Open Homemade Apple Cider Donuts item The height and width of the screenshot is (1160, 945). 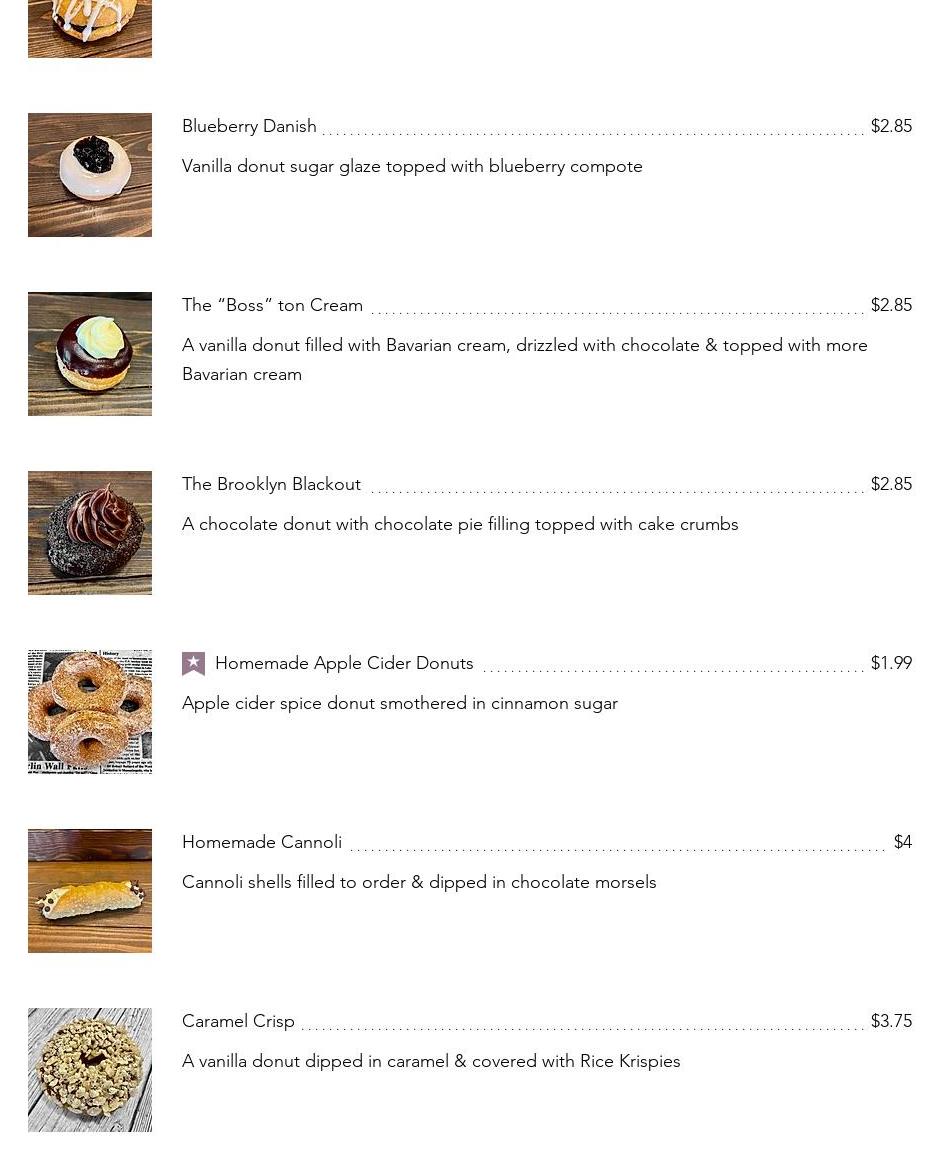coord(344,663)
